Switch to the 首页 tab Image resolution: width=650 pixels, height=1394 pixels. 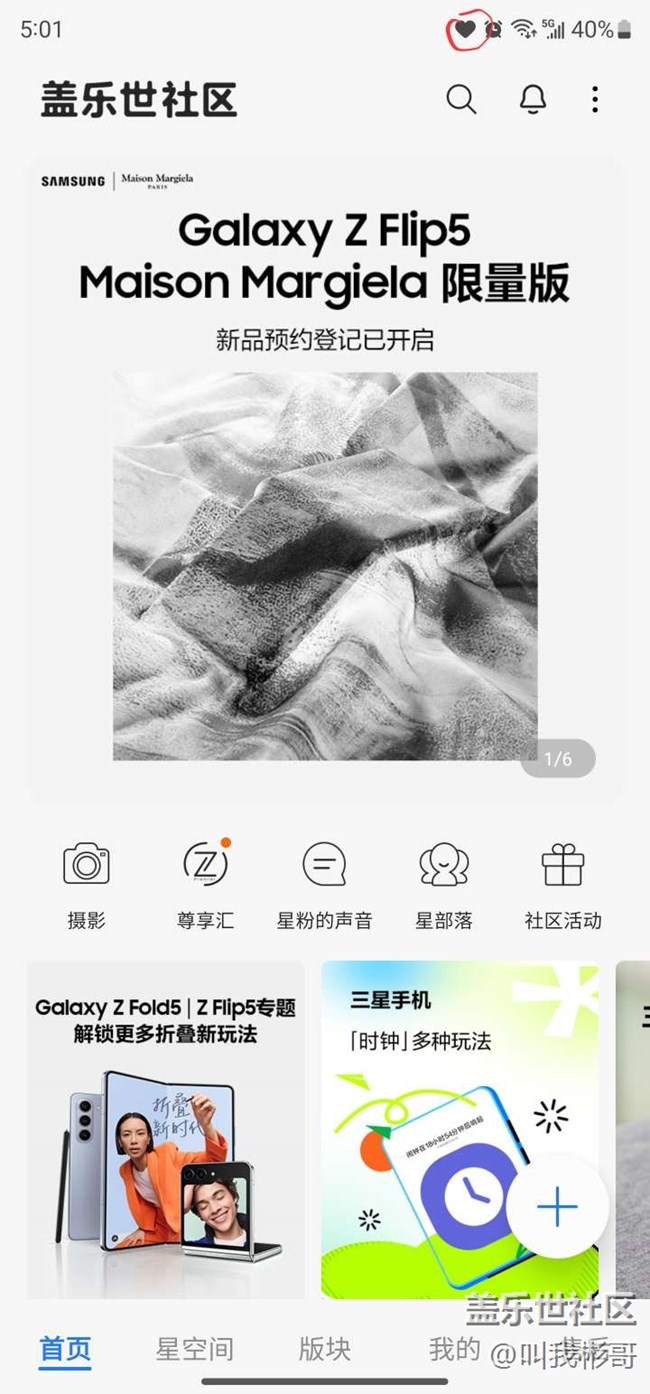[66, 1349]
